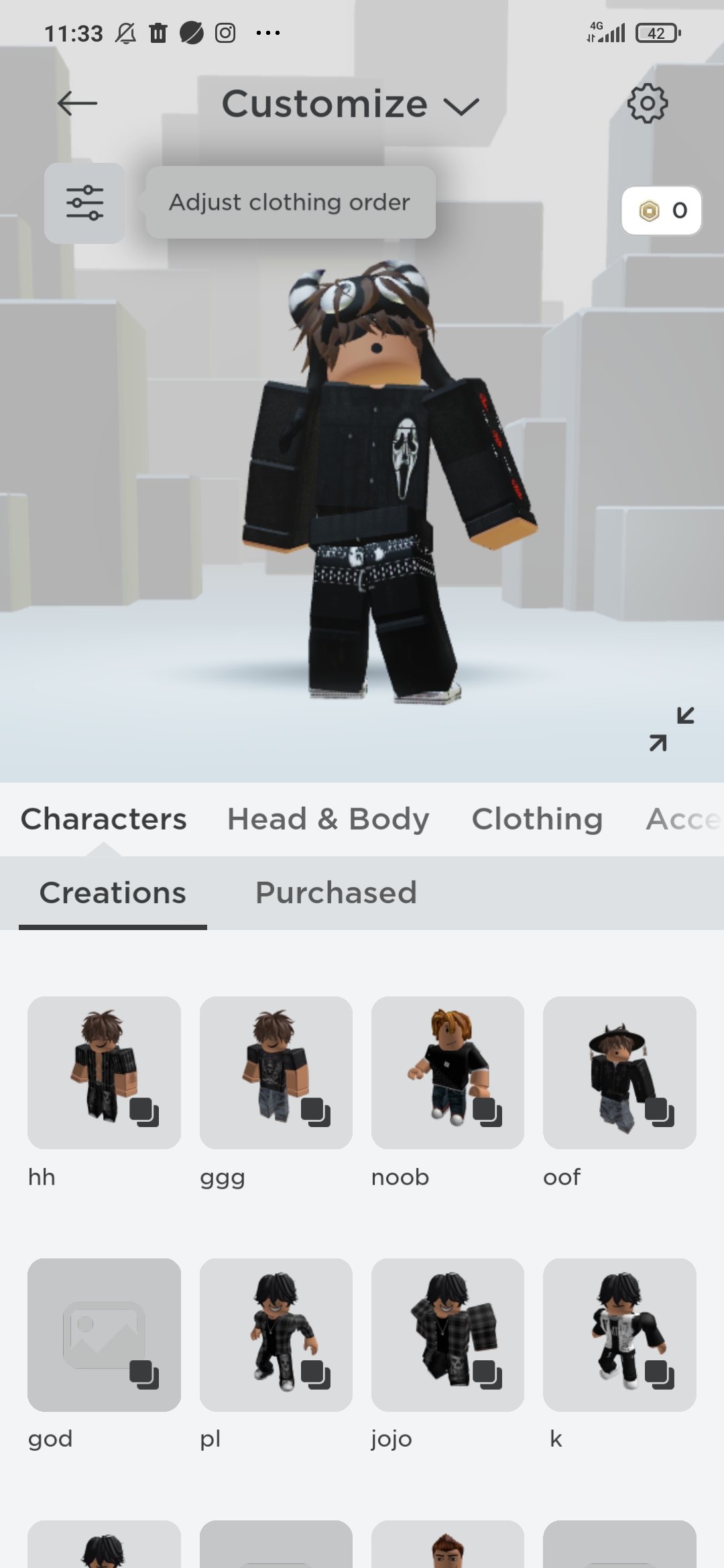Open the Purchased sub-tab
The width and height of the screenshot is (724, 1568).
336,893
